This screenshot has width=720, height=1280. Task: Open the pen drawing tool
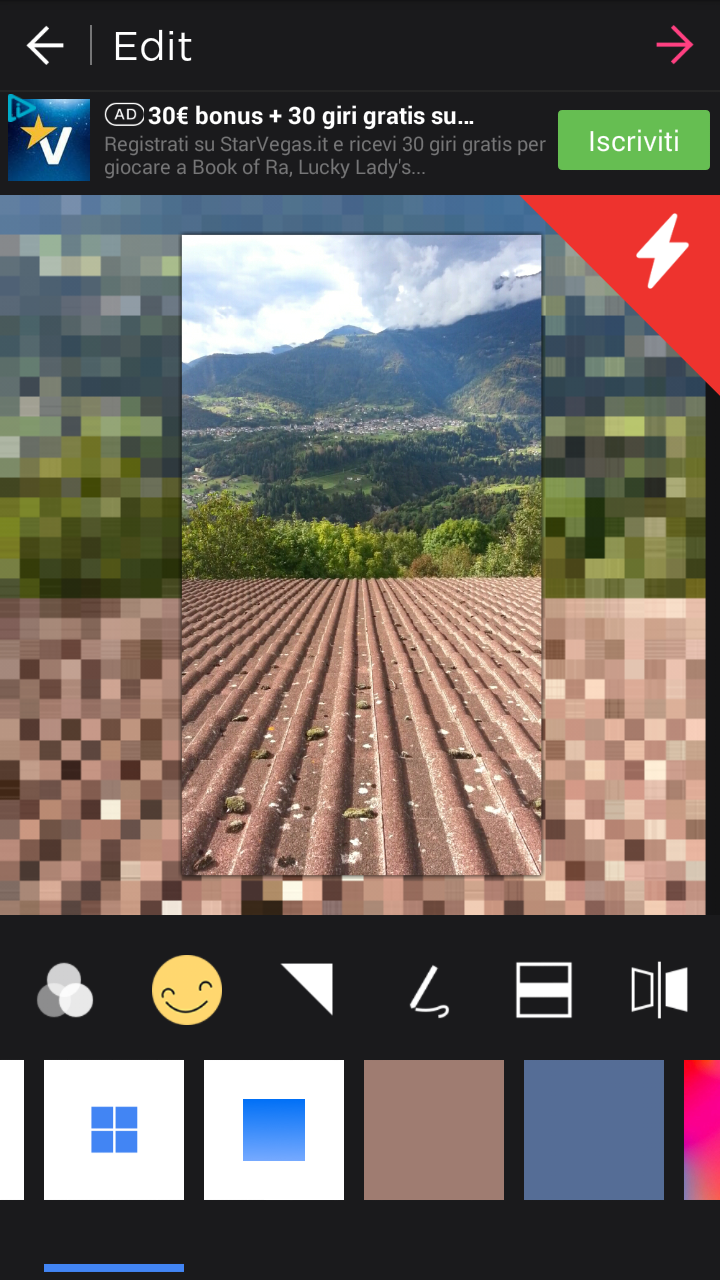point(429,991)
